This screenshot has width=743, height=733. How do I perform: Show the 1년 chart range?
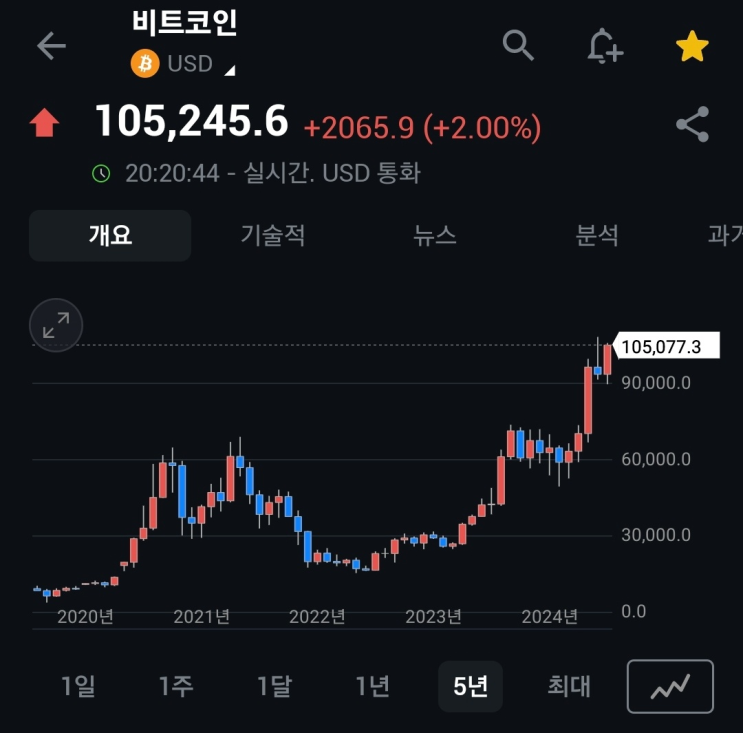point(372,686)
